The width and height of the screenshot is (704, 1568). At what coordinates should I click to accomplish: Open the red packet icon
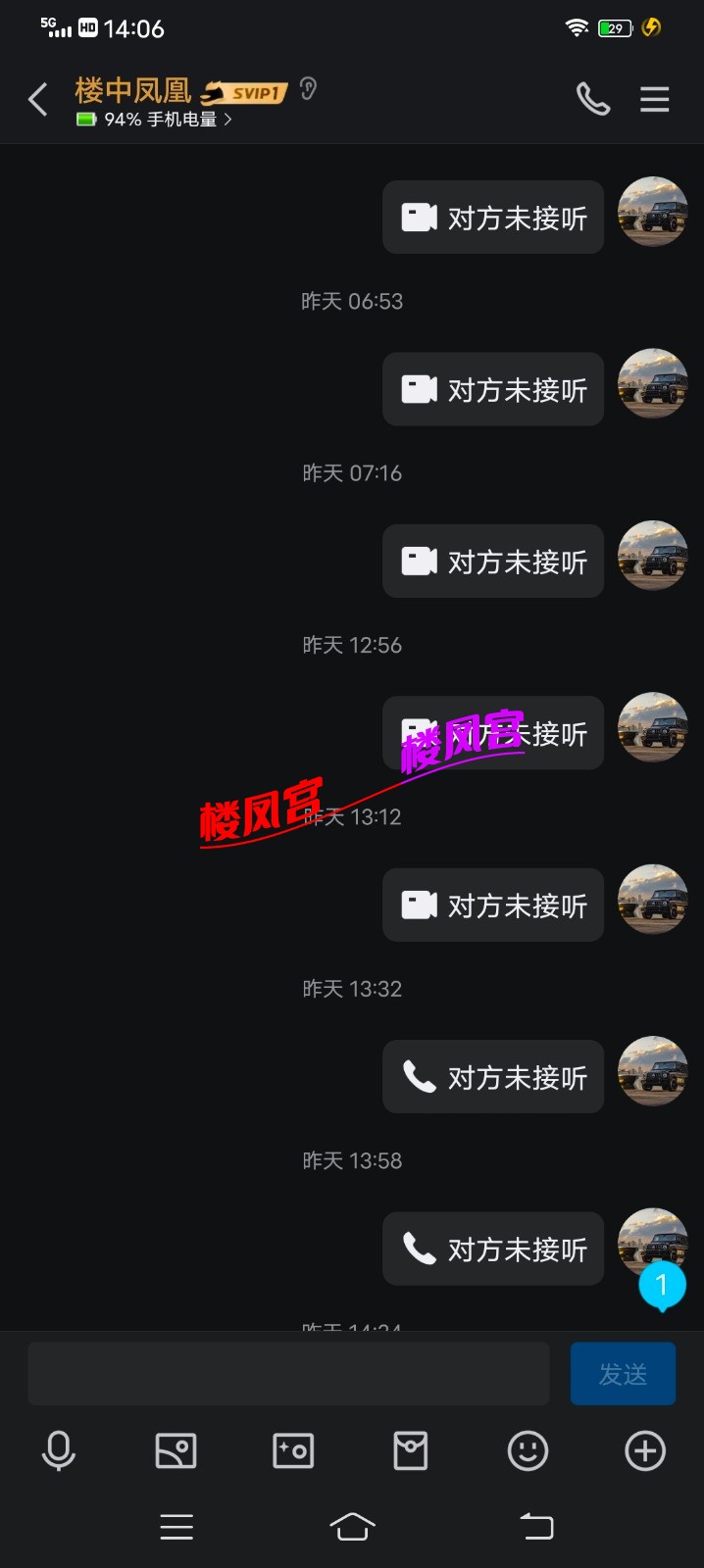(x=410, y=1450)
